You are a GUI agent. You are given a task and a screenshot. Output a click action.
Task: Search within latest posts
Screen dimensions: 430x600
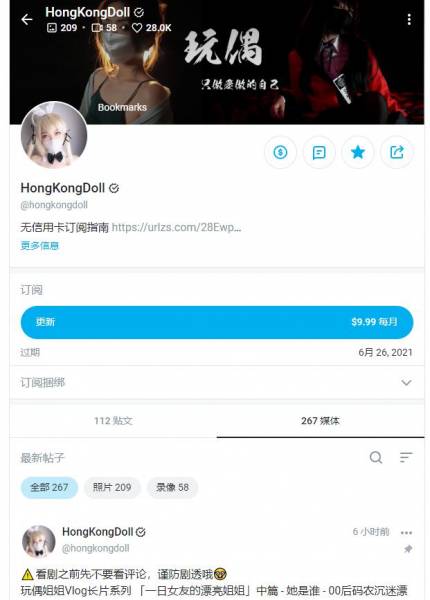[376, 457]
